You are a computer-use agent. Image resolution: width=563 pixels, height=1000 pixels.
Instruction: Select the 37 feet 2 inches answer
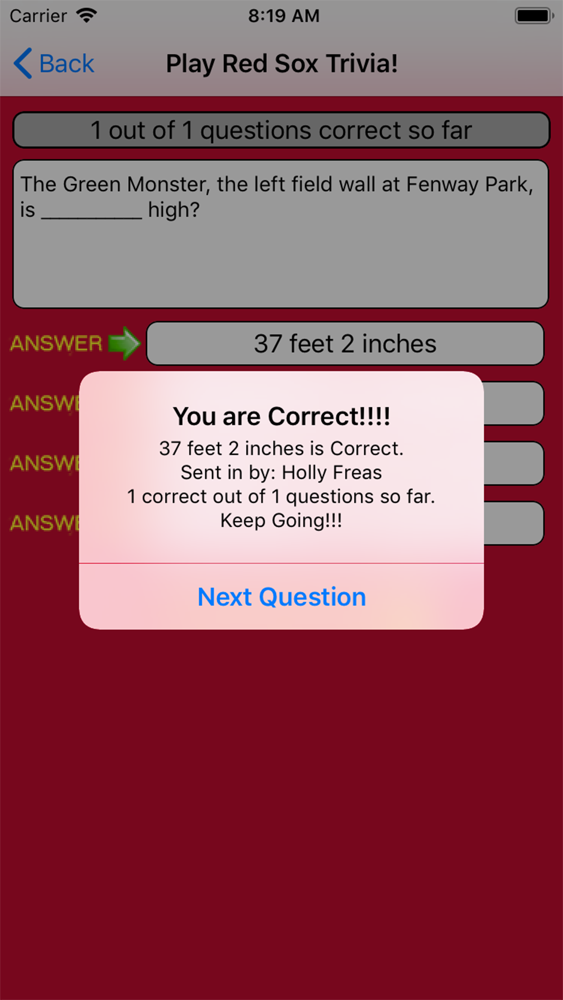click(x=345, y=344)
